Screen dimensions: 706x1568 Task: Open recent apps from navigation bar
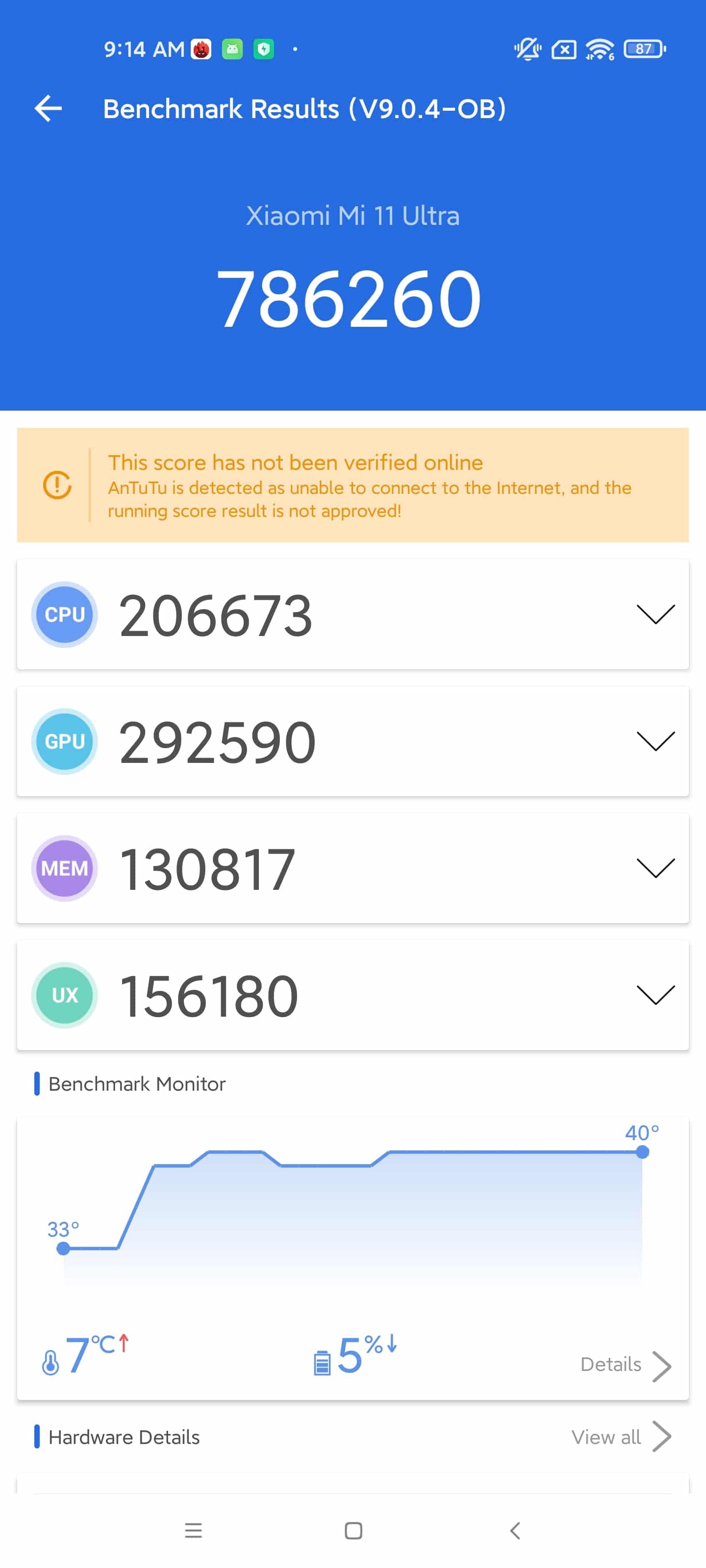click(x=193, y=1530)
